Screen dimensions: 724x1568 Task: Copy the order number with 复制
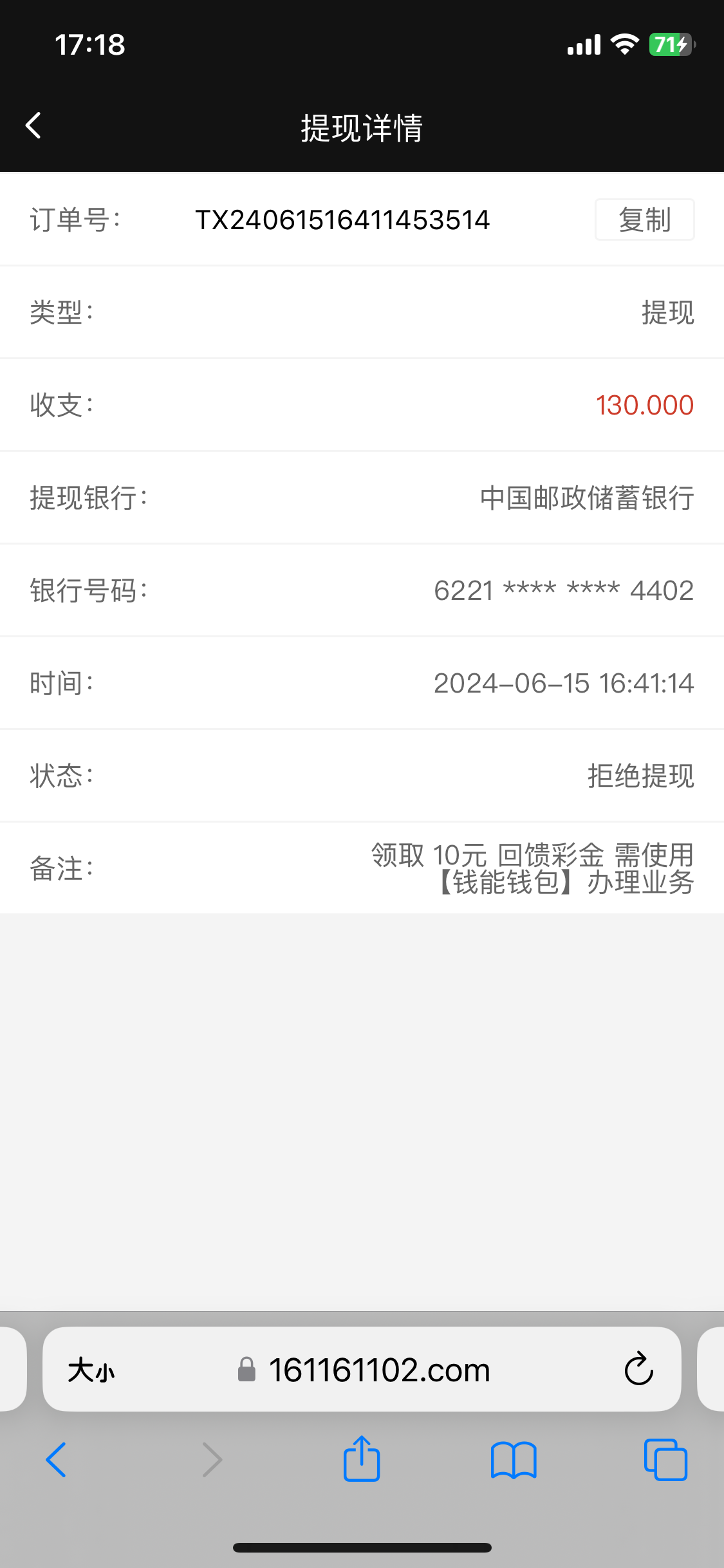coord(644,219)
